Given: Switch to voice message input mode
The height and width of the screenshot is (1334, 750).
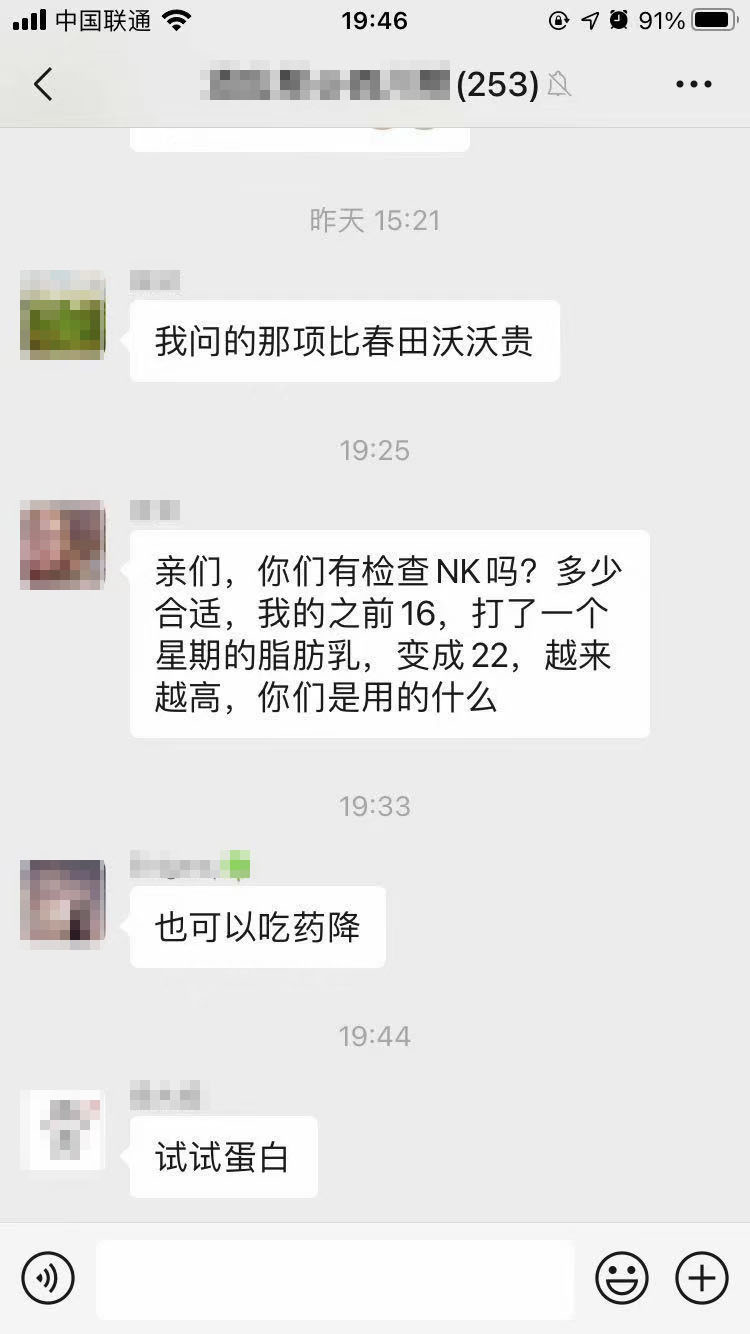Looking at the screenshot, I should click(47, 1277).
